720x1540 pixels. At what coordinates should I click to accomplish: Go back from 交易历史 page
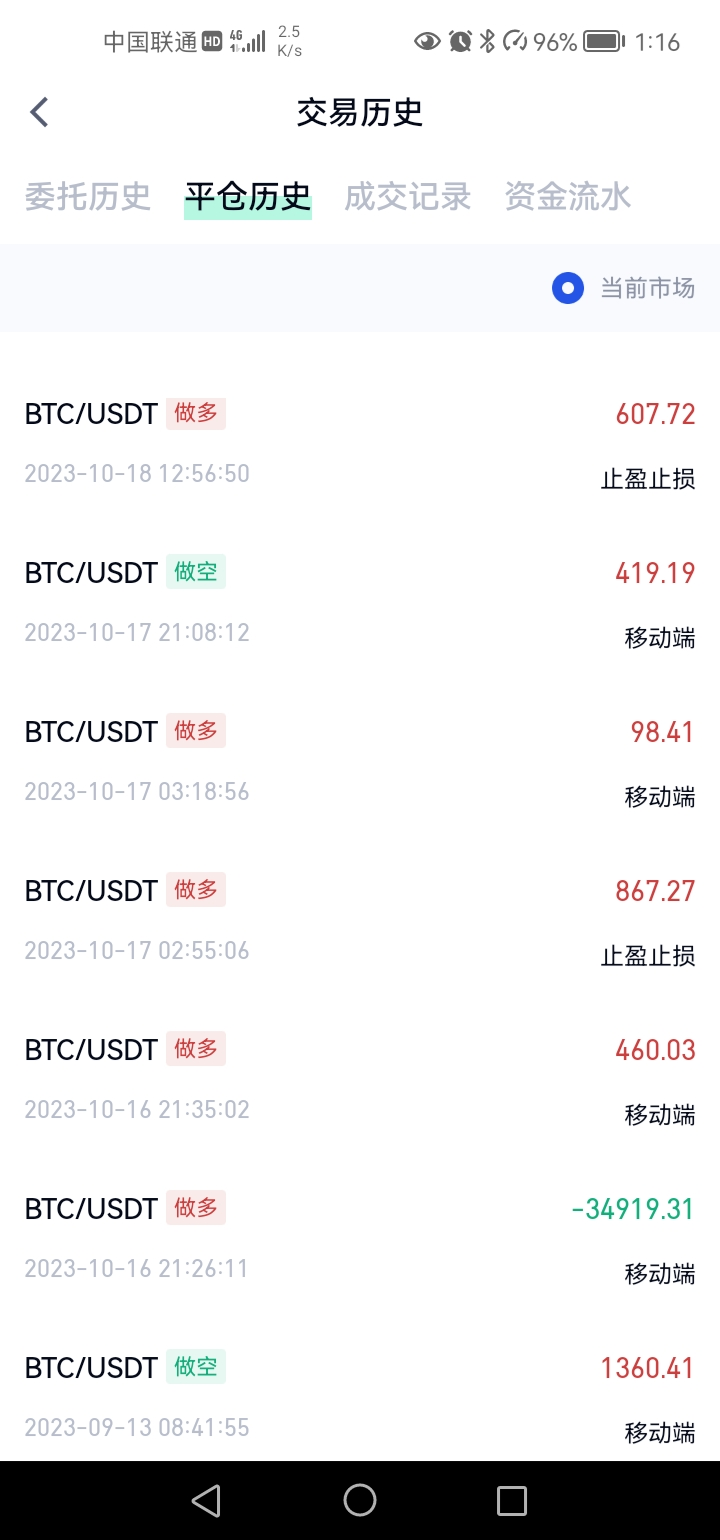click(40, 112)
